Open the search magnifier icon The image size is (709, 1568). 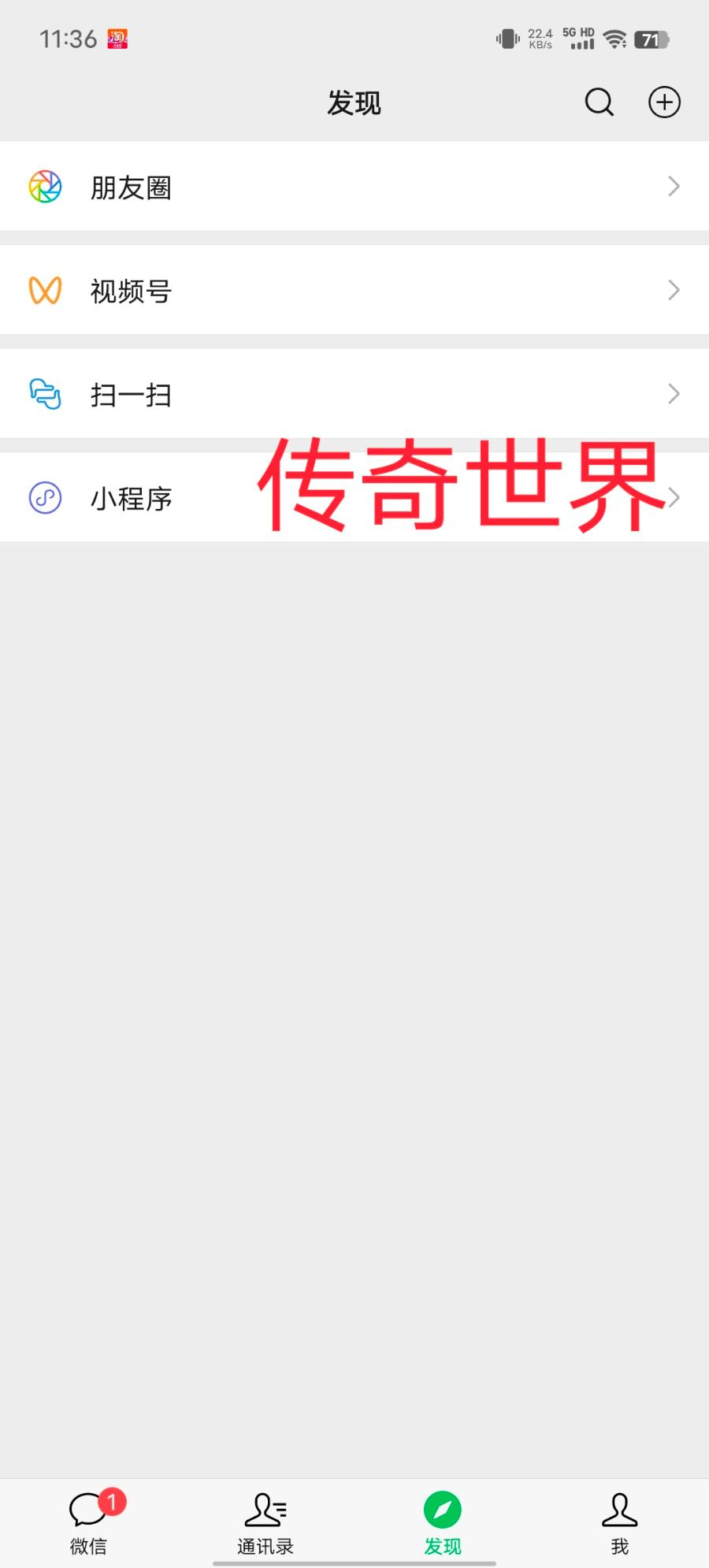[x=599, y=102]
